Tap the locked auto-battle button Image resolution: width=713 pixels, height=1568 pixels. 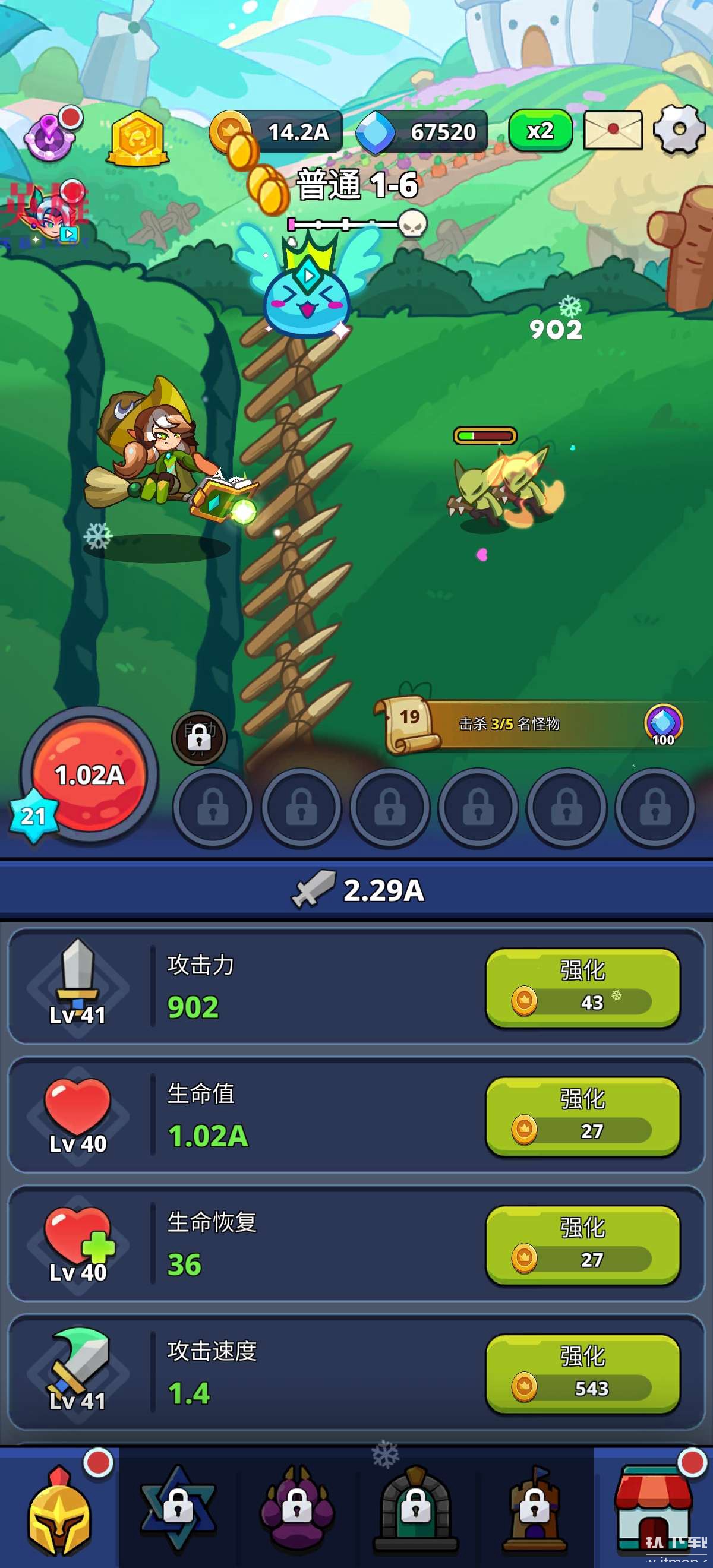coord(199,738)
